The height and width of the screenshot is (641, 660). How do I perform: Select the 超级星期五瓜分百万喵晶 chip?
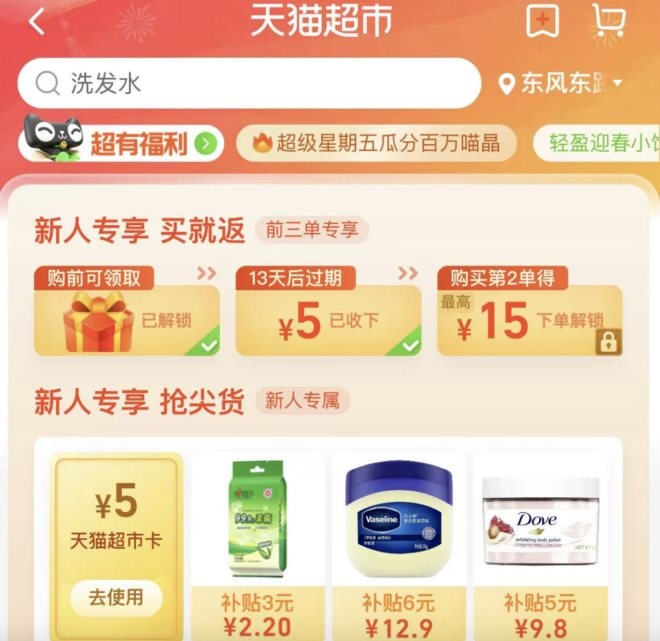tap(376, 143)
